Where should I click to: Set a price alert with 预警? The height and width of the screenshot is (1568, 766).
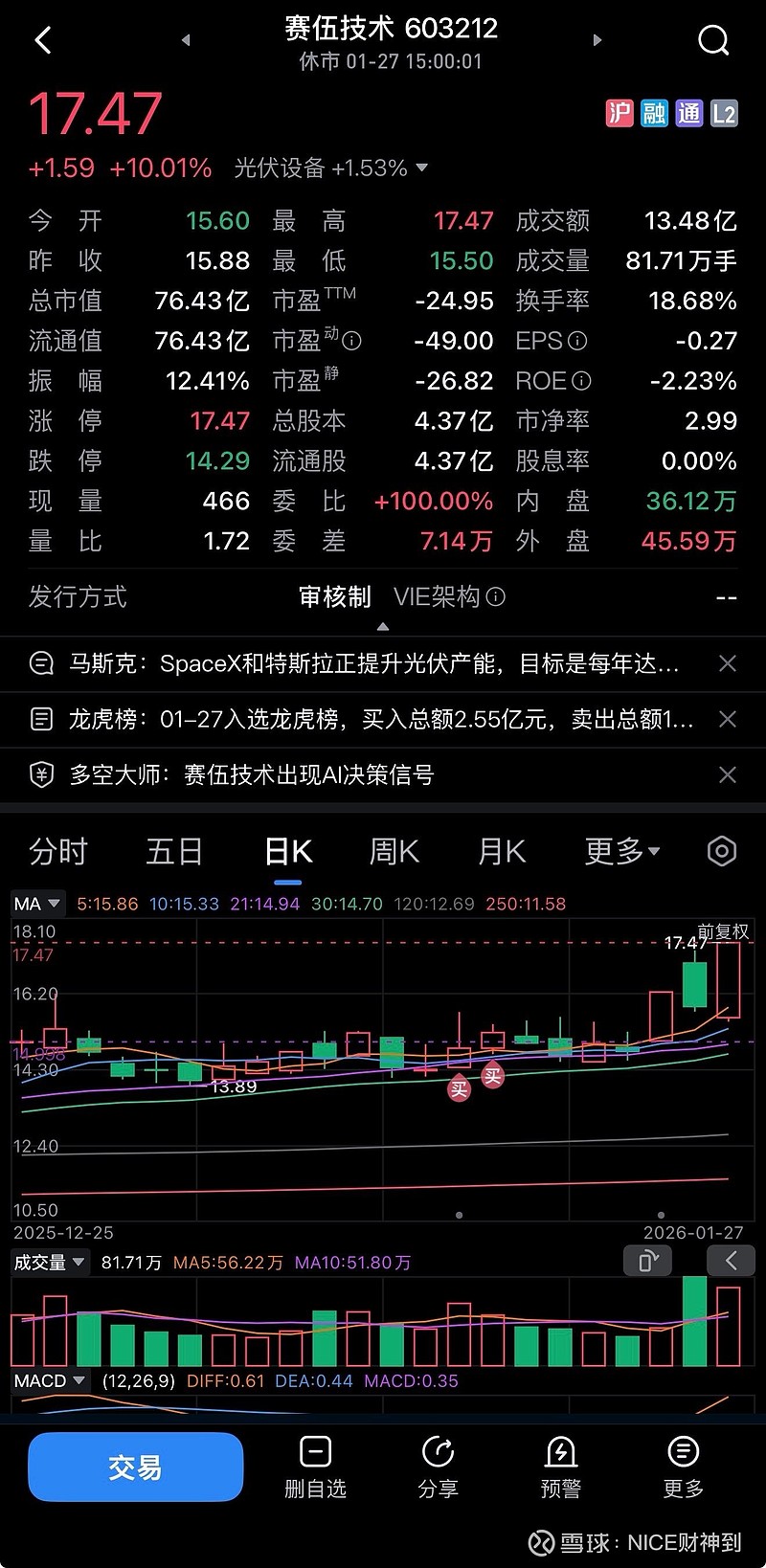pyautogui.click(x=560, y=1467)
